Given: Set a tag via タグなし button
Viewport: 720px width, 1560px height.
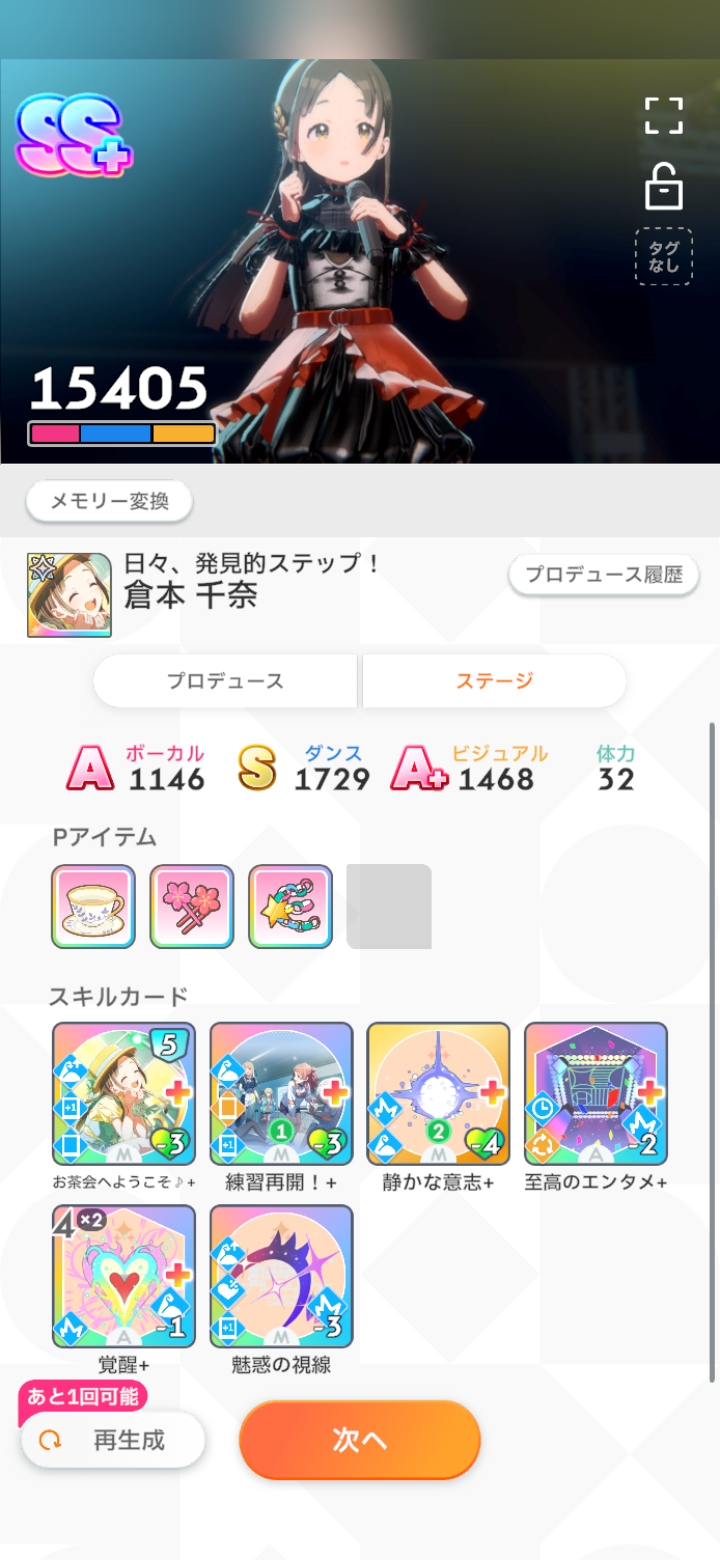Looking at the screenshot, I should (x=663, y=257).
